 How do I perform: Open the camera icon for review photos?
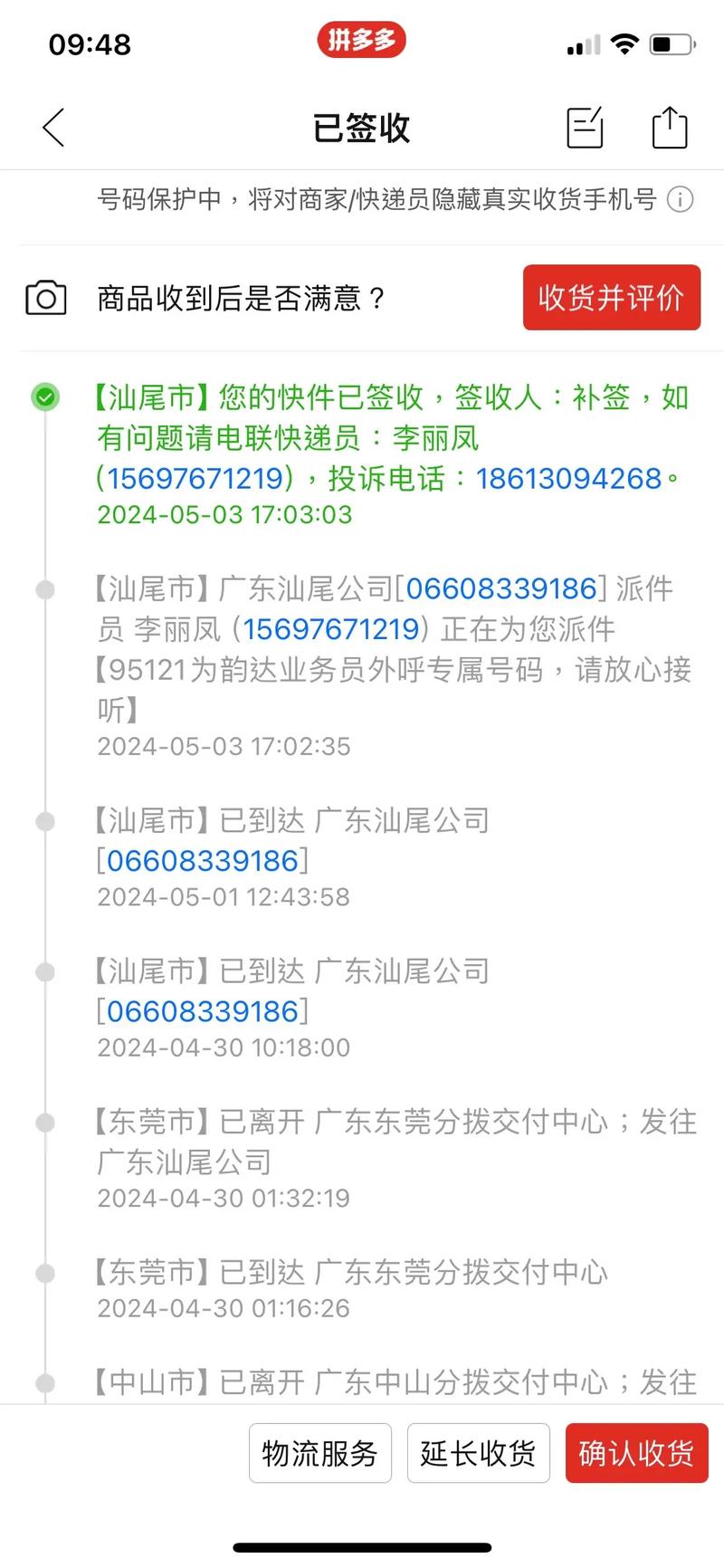click(x=44, y=298)
